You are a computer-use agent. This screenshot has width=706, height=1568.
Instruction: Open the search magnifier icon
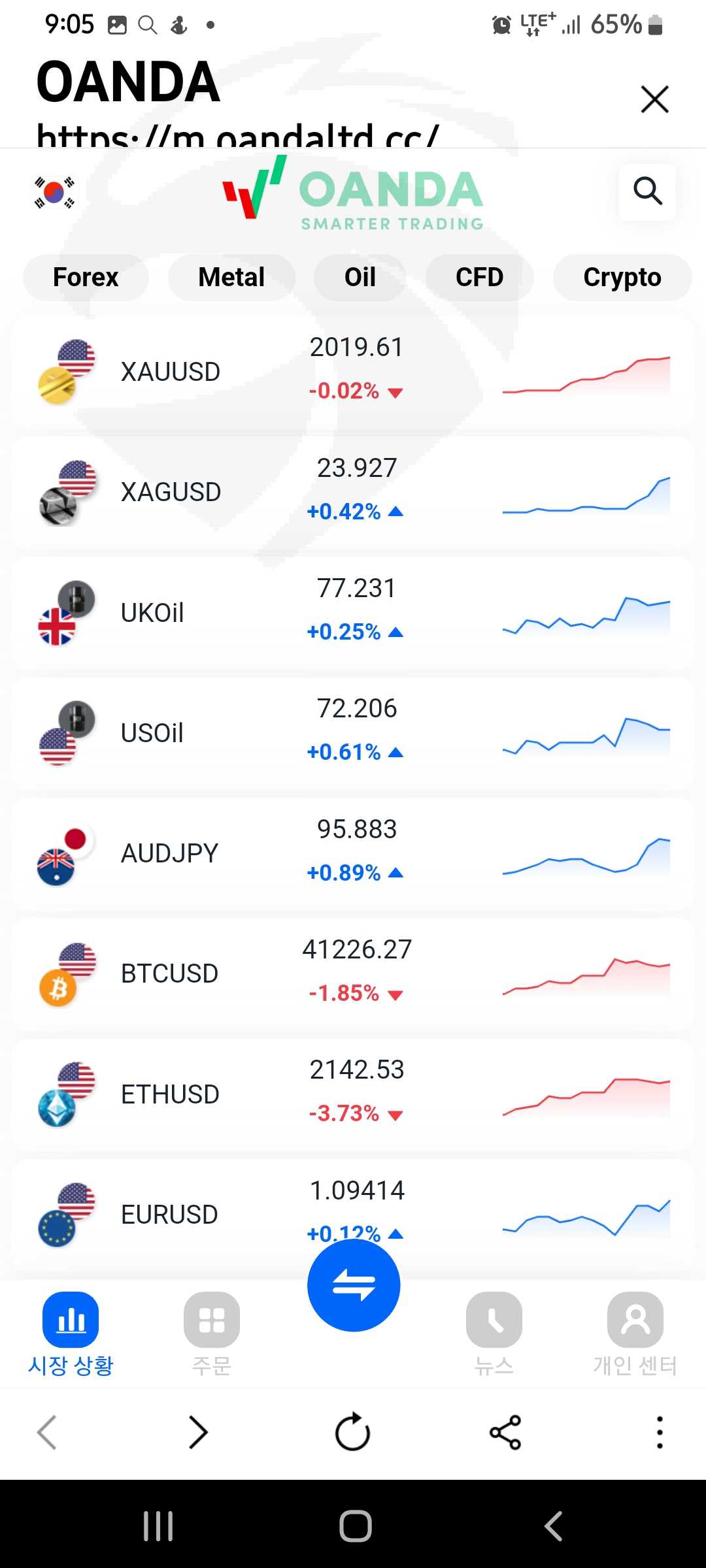tap(647, 191)
